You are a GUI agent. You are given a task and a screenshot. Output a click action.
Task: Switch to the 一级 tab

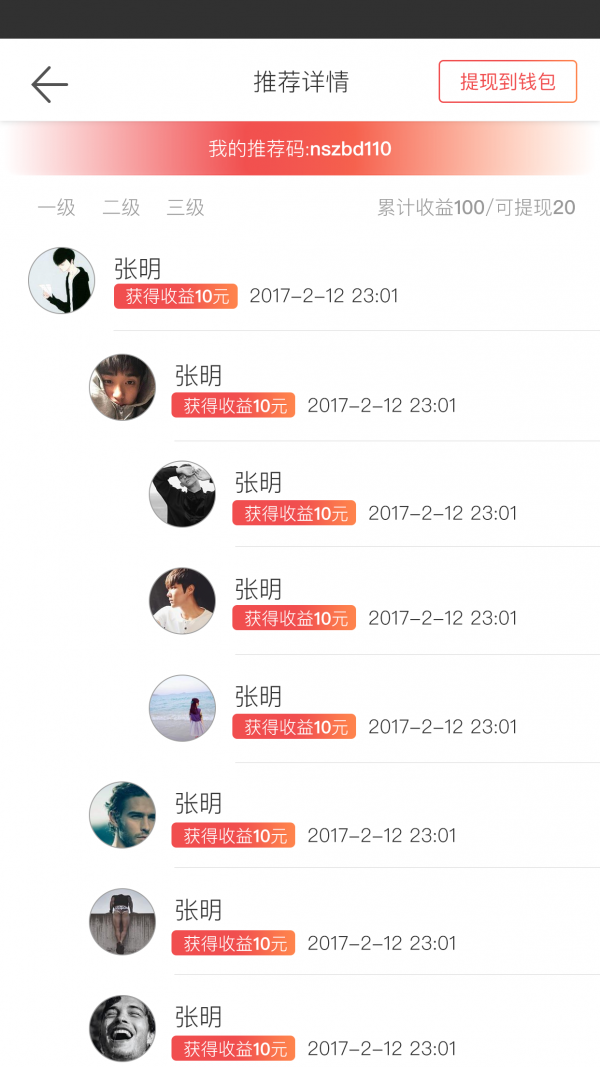[56, 208]
